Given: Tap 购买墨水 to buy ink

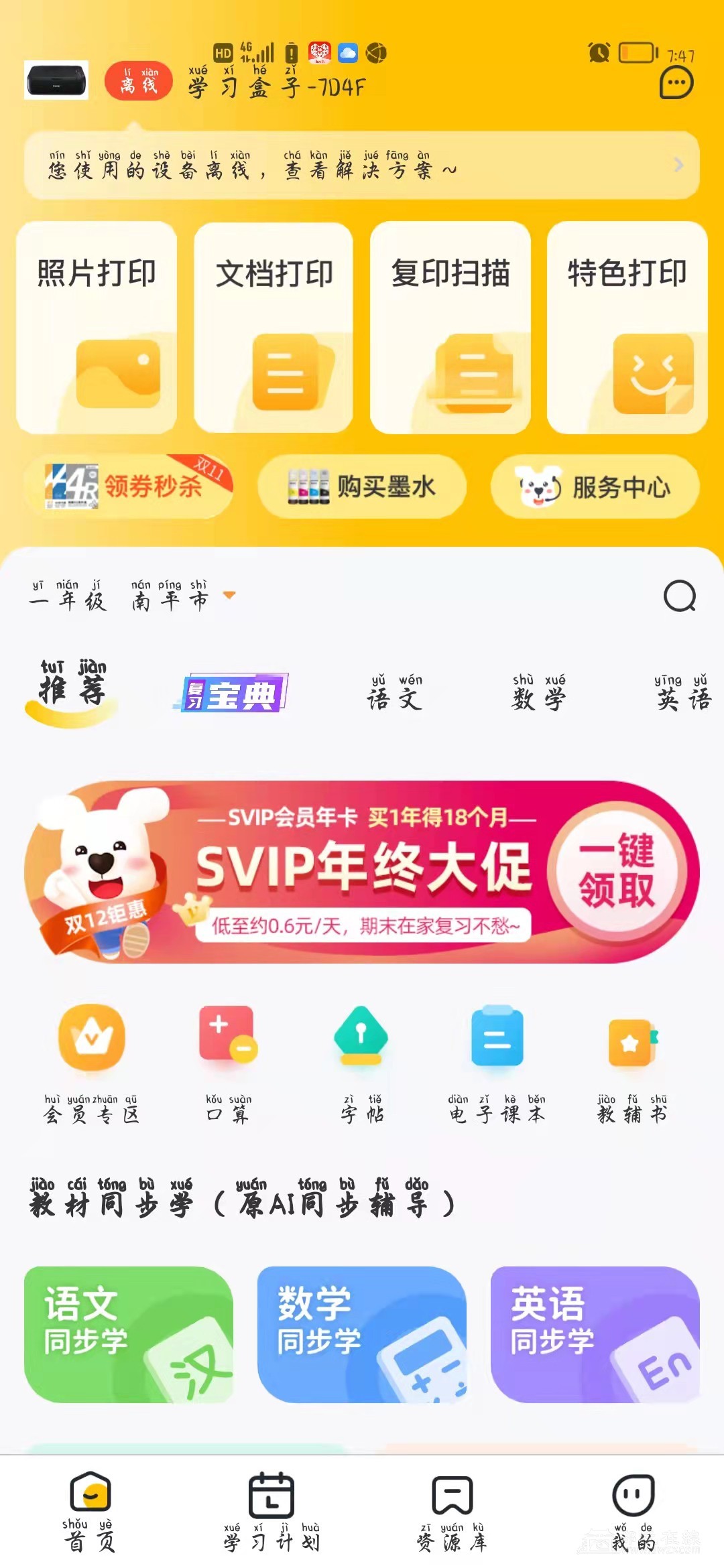Looking at the screenshot, I should (362, 486).
